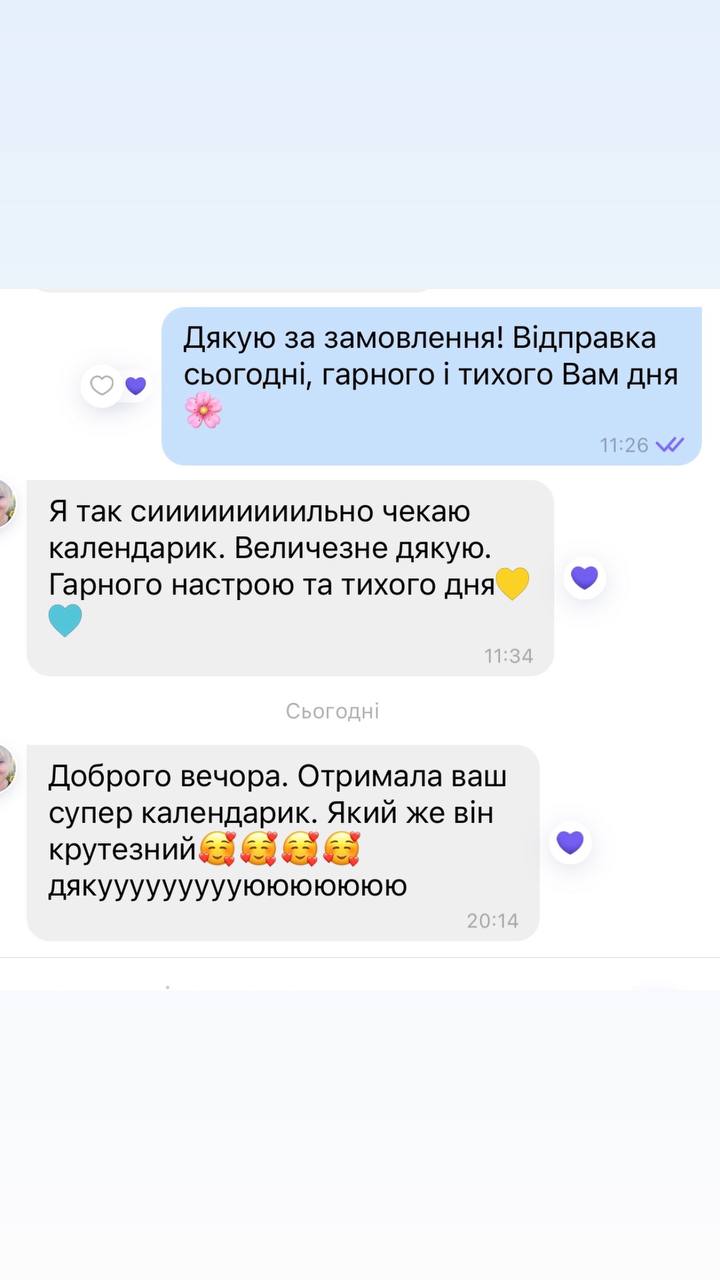Like the 'Я так сииииильно чекаю календарик' message
This screenshot has width=720, height=1280.
[584, 577]
